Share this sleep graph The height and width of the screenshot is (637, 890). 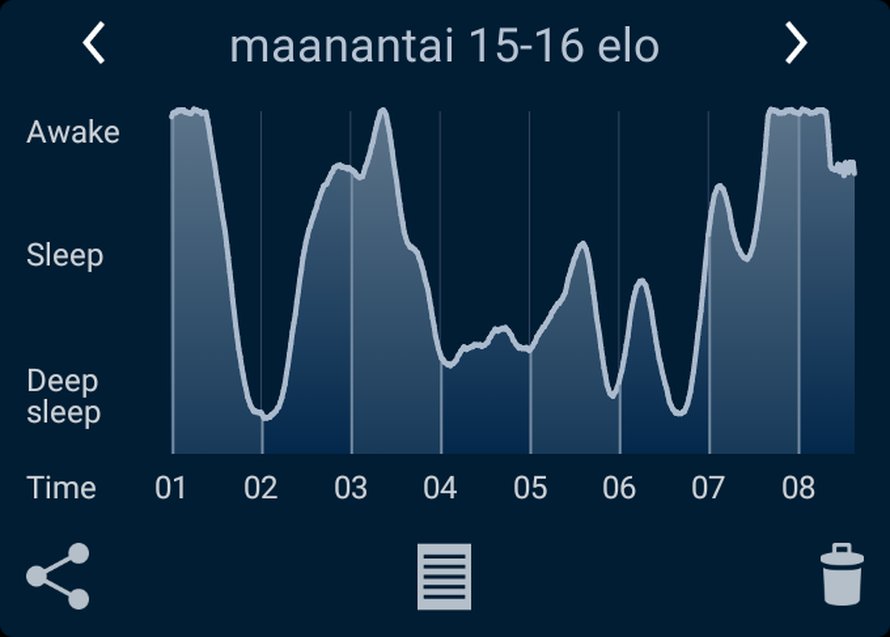(58, 576)
